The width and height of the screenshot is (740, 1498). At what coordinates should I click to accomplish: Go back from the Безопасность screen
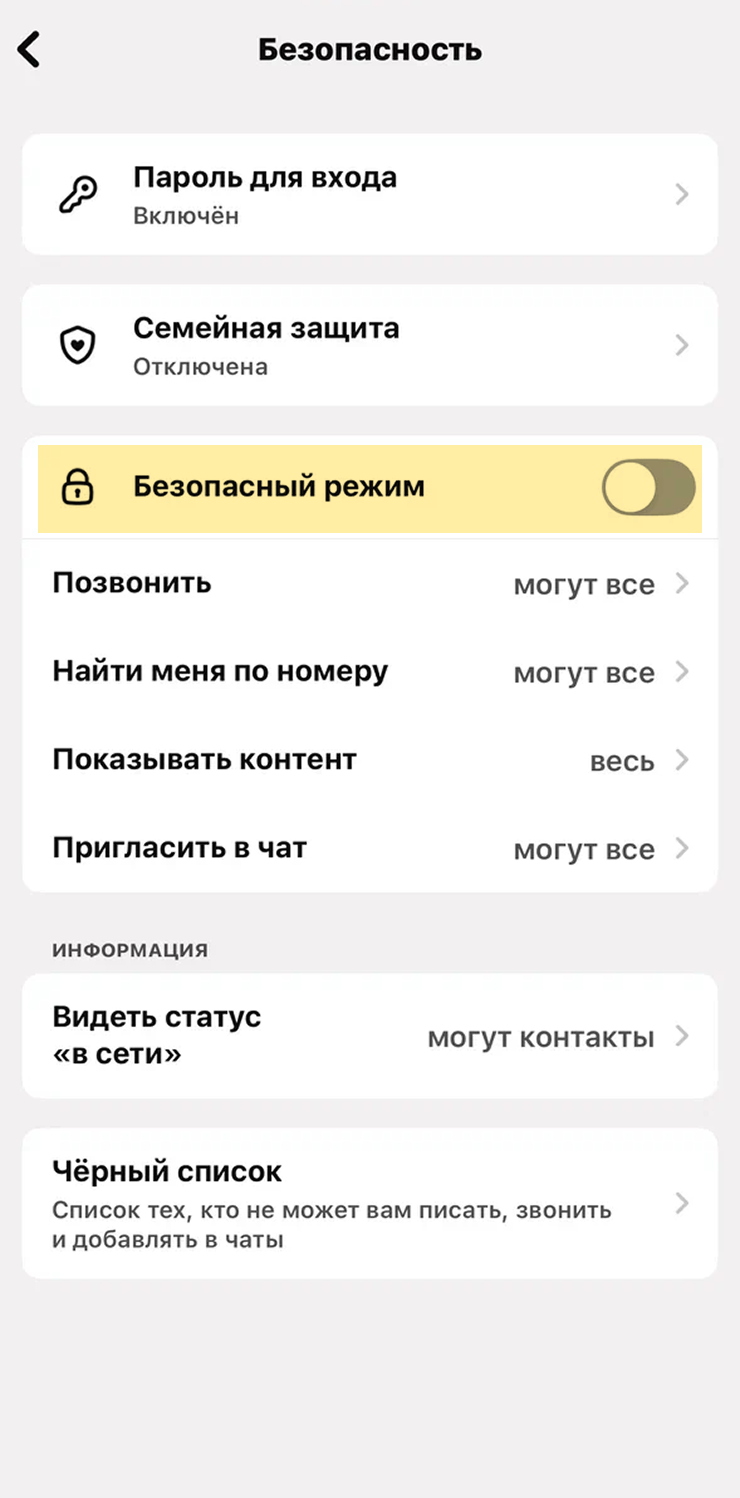tap(30, 49)
